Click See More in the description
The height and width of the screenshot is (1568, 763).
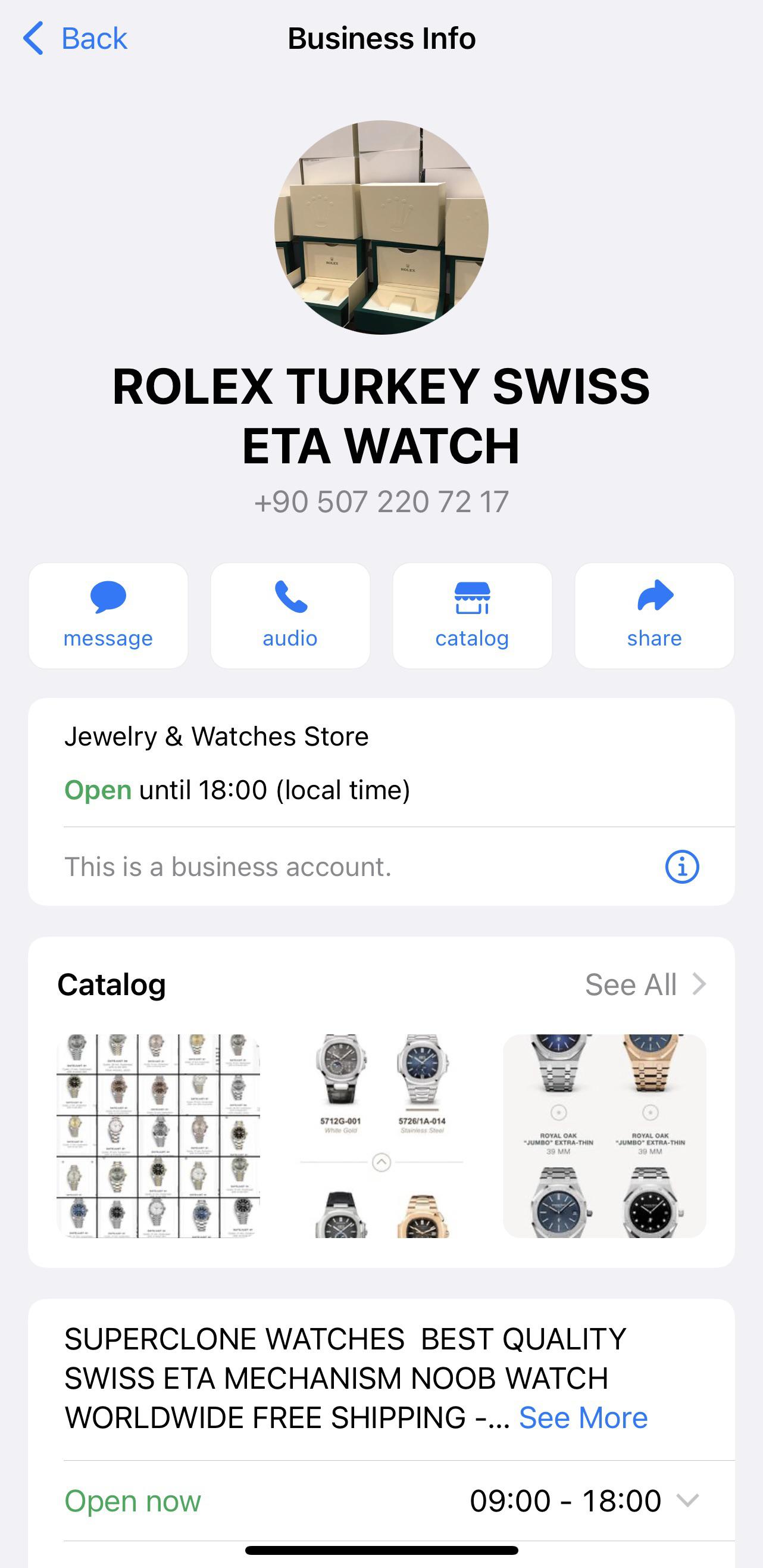click(x=583, y=1418)
